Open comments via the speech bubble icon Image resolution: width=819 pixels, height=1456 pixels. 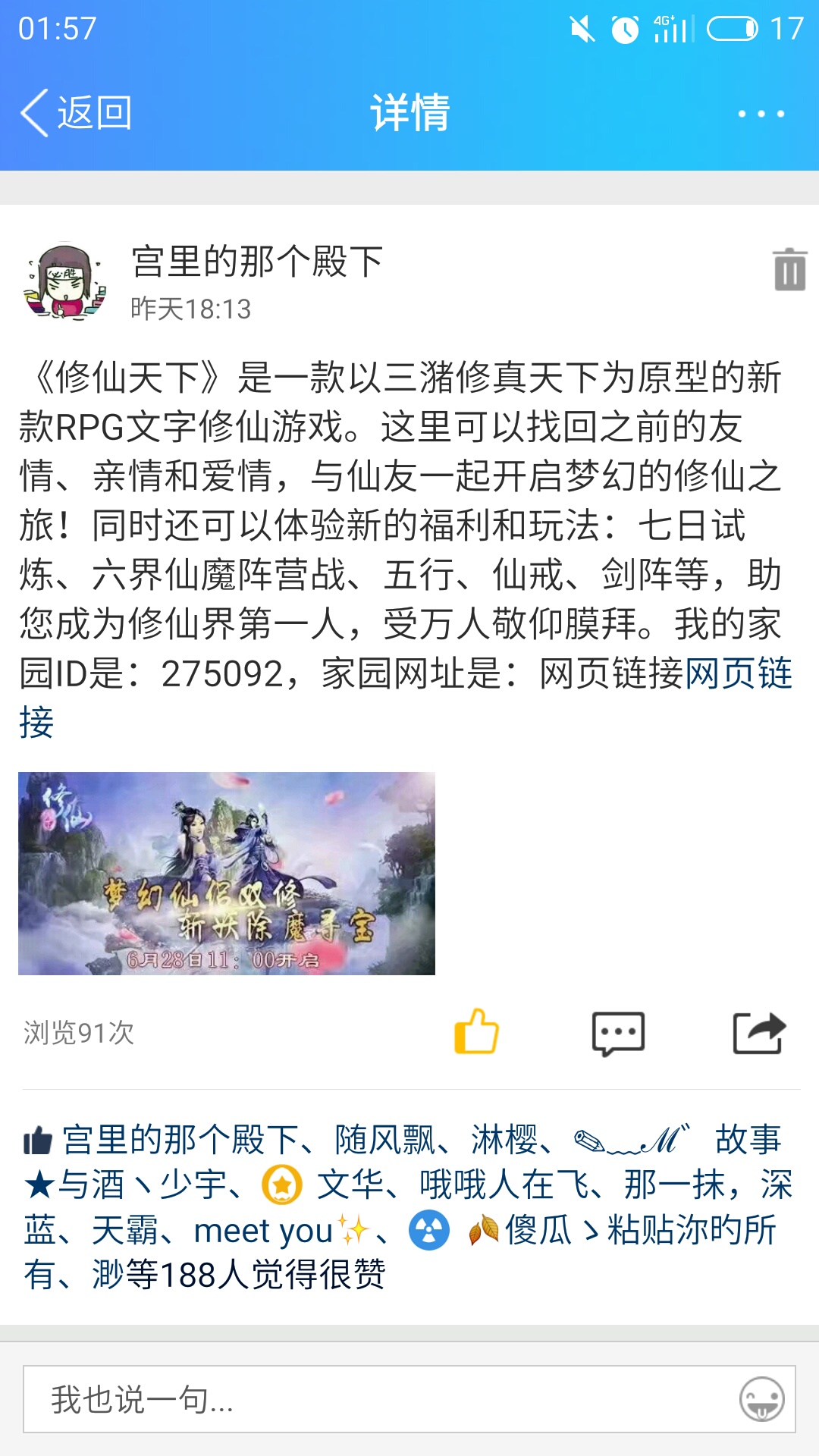pyautogui.click(x=618, y=1033)
